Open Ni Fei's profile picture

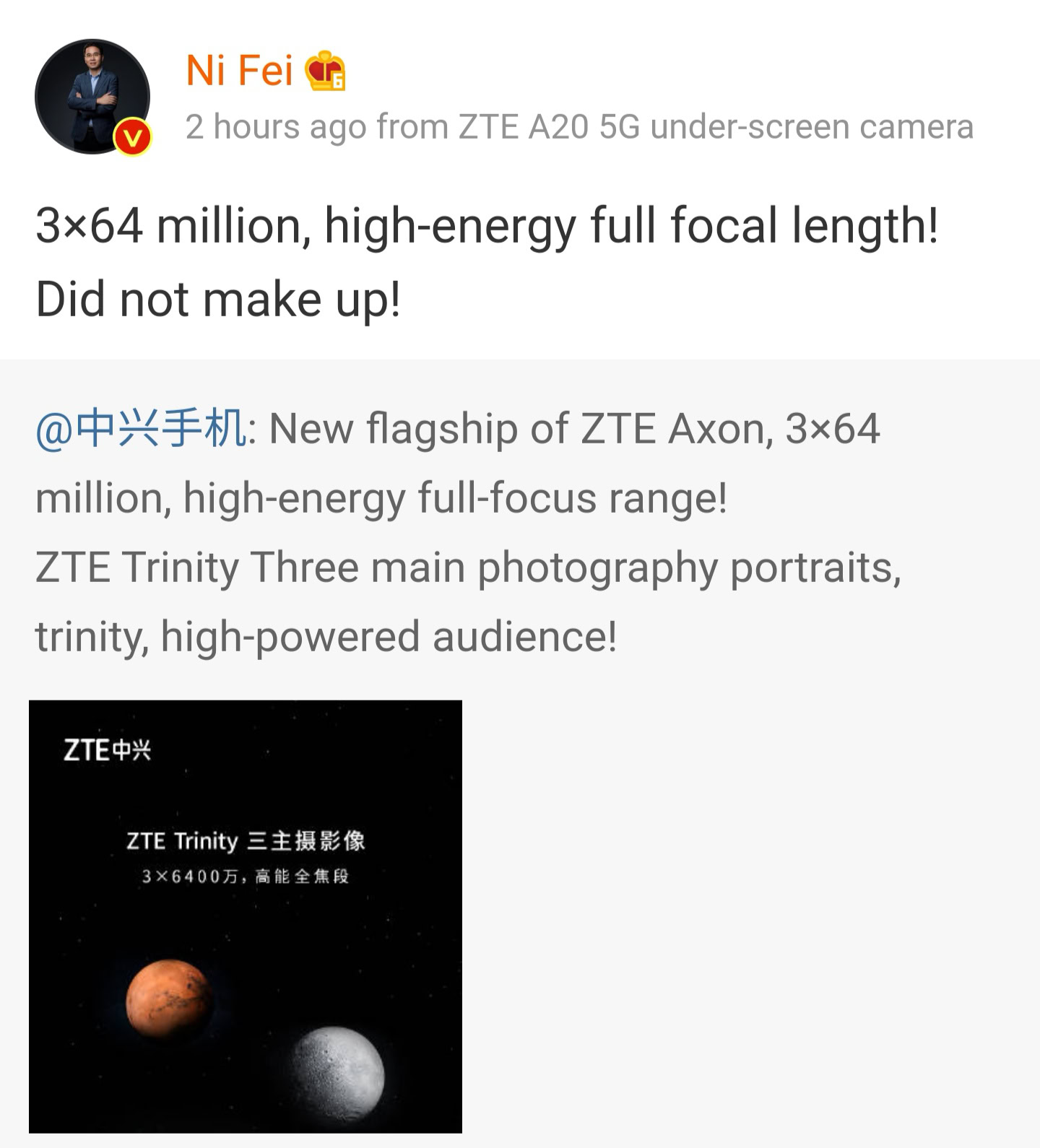click(92, 96)
